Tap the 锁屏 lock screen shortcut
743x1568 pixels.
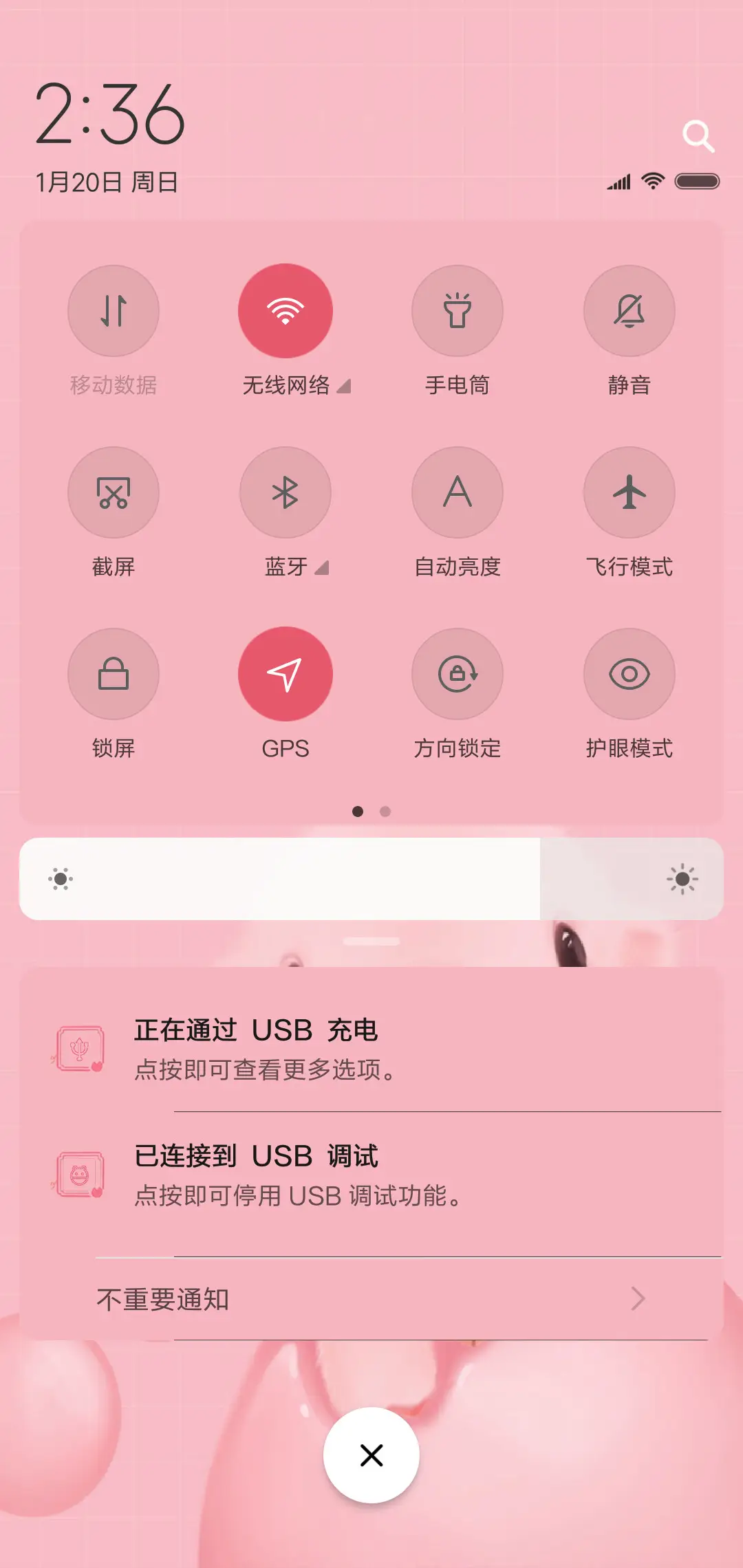pyautogui.click(x=114, y=675)
